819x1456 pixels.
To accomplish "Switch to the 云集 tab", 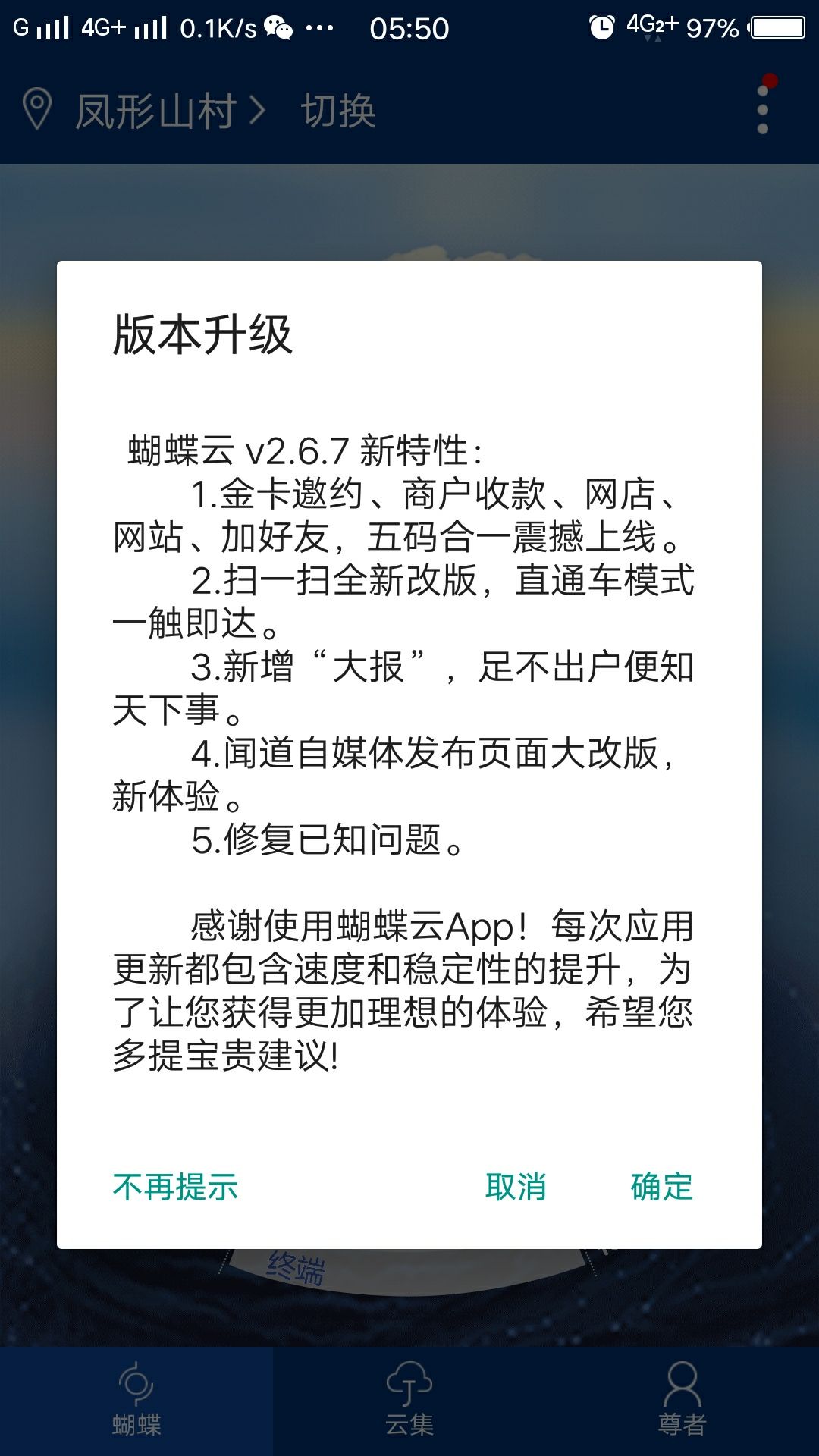I will [x=409, y=1401].
